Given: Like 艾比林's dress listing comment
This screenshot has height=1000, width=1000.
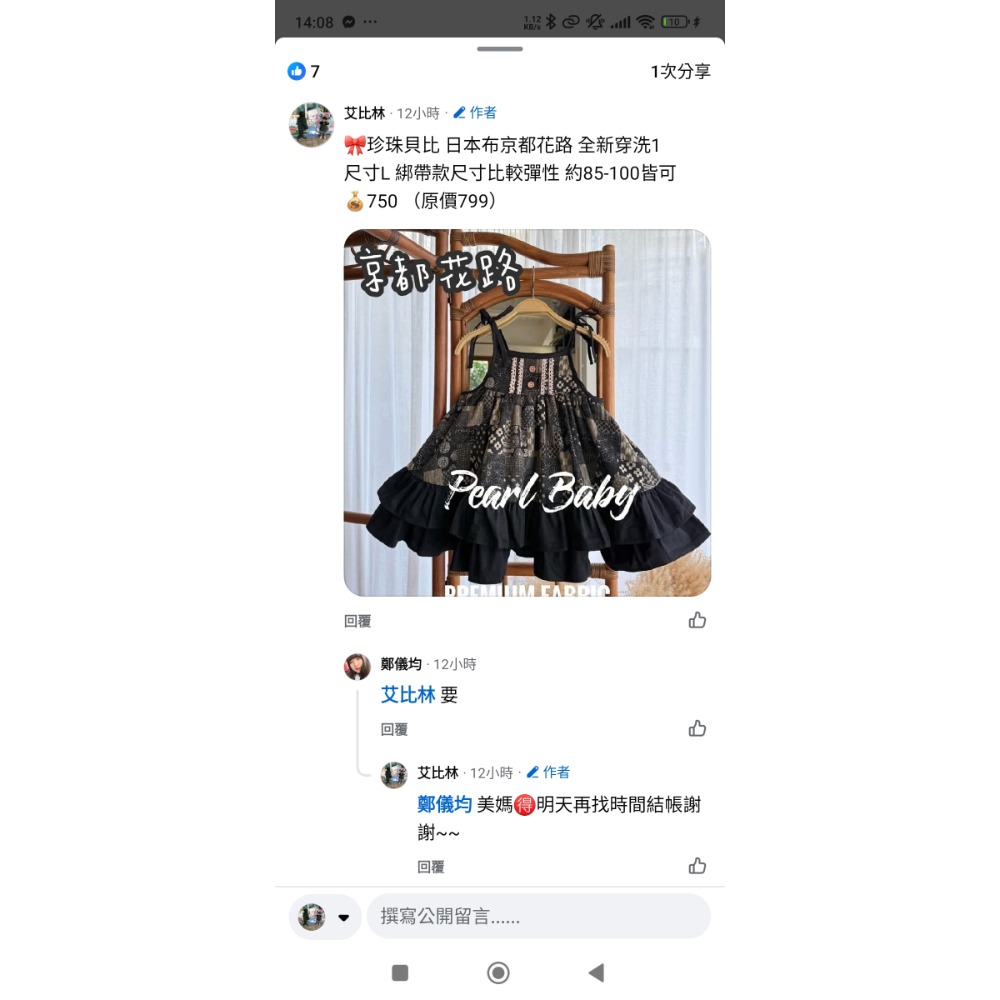Looking at the screenshot, I should [697, 620].
